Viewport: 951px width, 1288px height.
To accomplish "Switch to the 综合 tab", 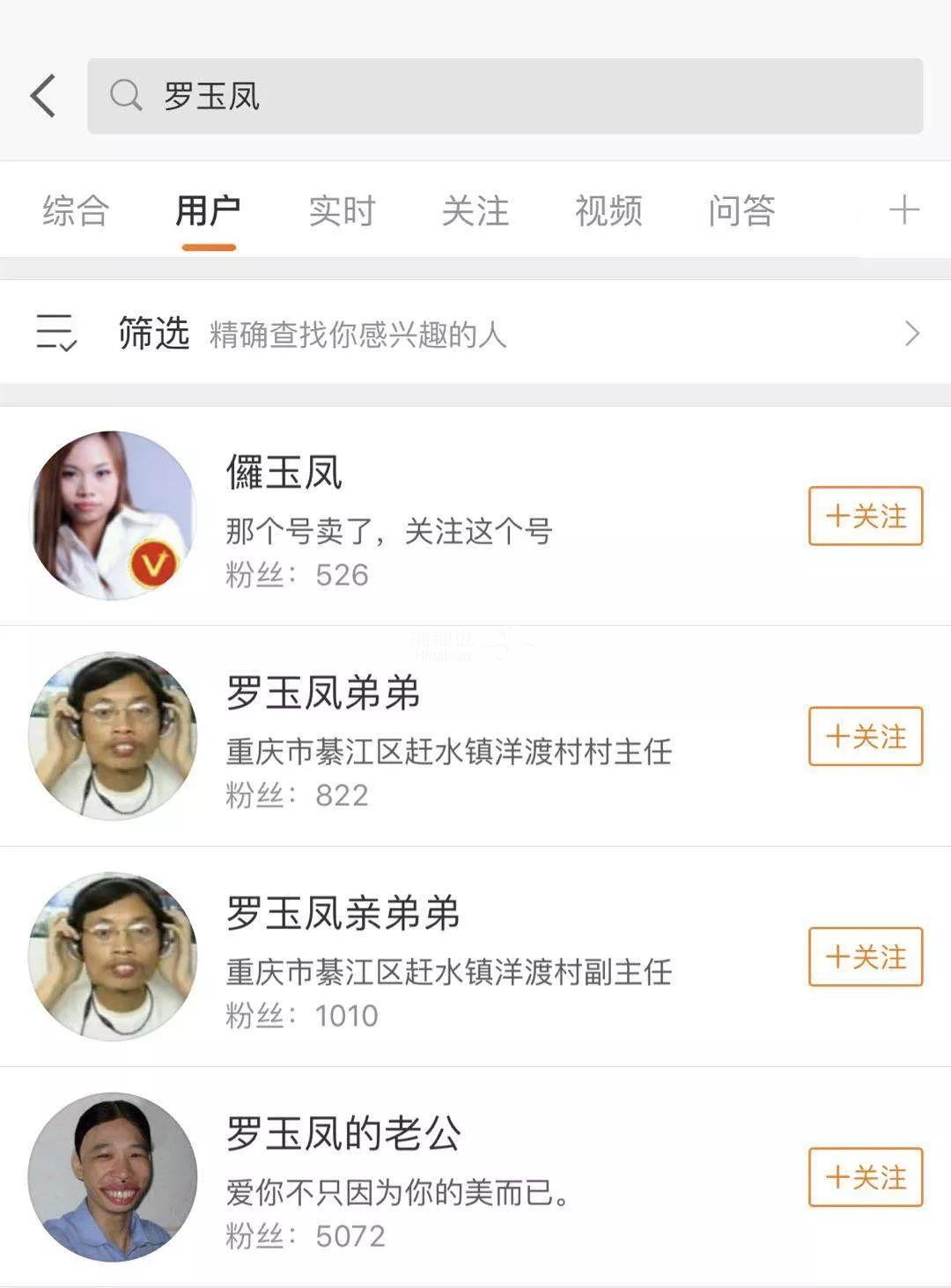I will (x=76, y=211).
